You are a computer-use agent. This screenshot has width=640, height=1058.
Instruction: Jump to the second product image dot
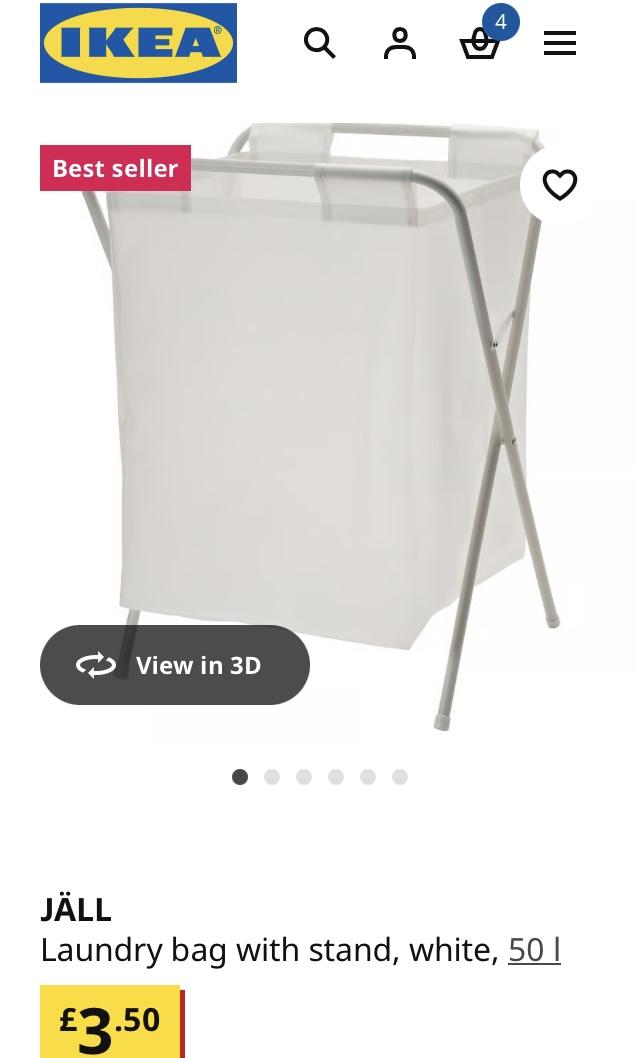tap(272, 777)
